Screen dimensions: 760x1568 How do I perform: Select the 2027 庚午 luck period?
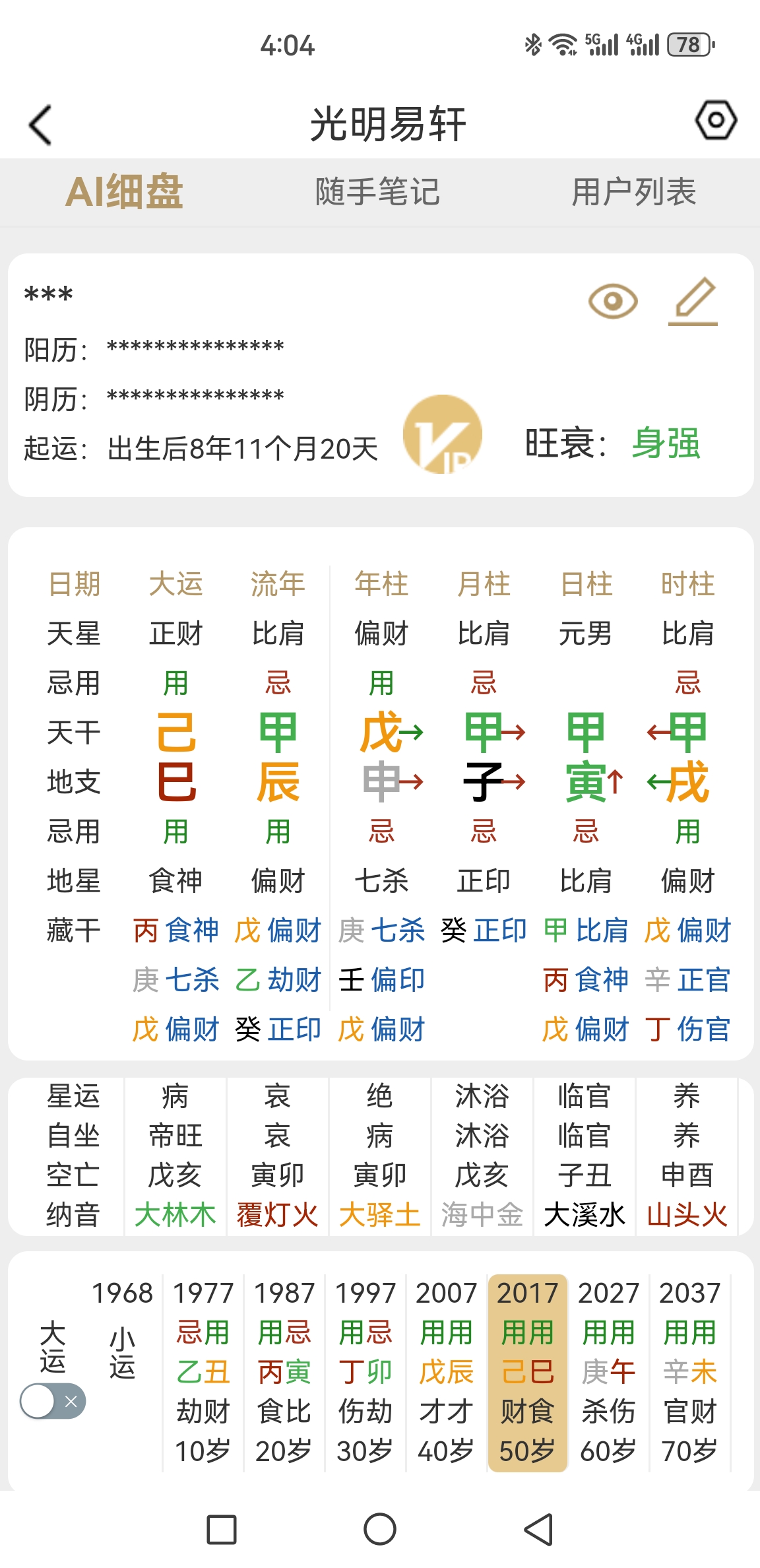[609, 1372]
